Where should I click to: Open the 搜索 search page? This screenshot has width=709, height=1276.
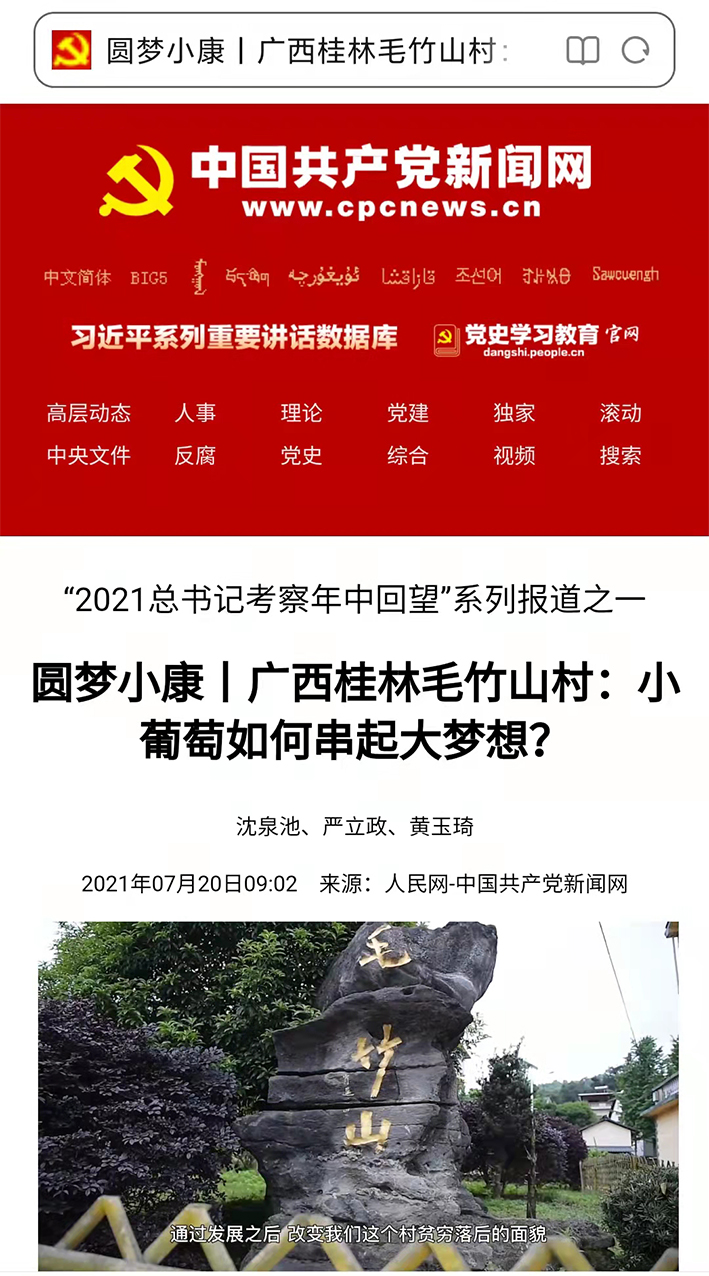coord(620,456)
